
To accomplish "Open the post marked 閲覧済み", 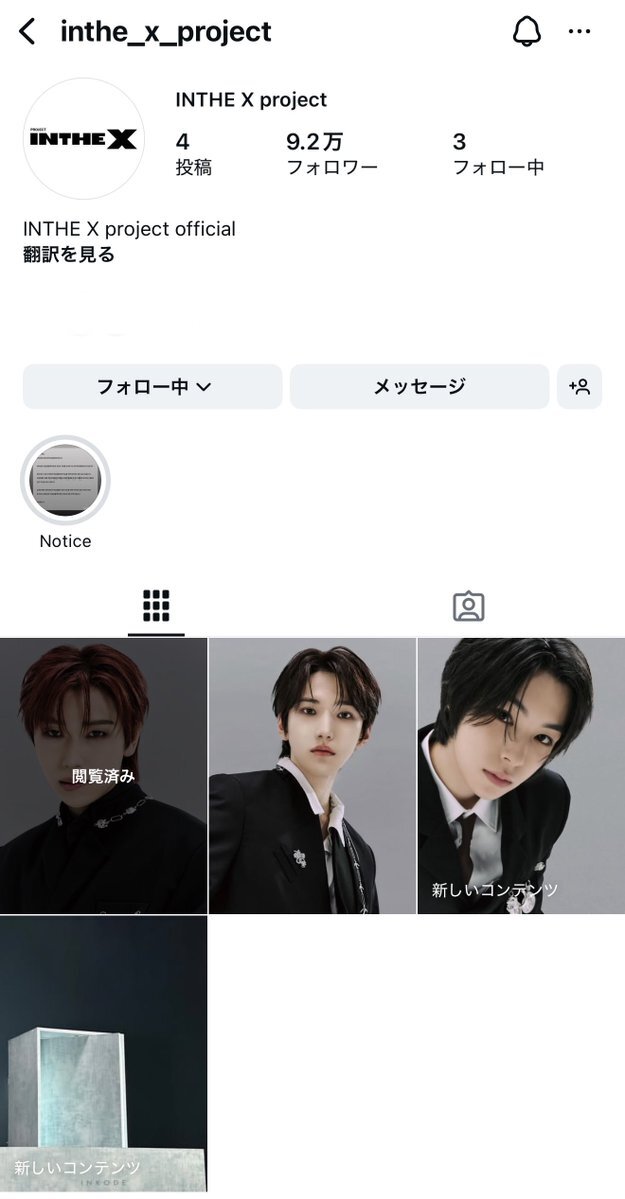I will 103,775.
